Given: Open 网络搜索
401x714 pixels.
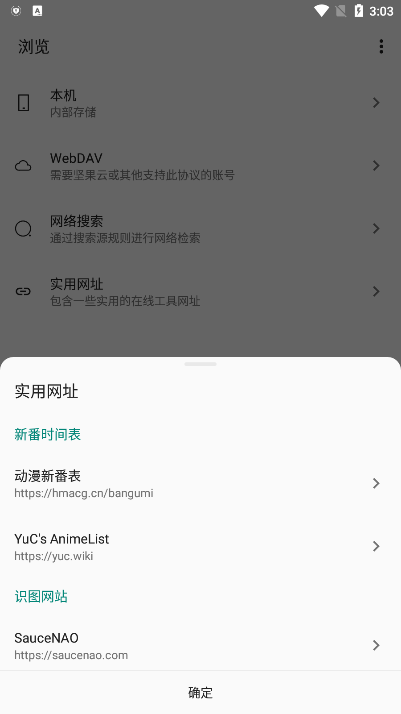Looking at the screenshot, I should pos(200,229).
